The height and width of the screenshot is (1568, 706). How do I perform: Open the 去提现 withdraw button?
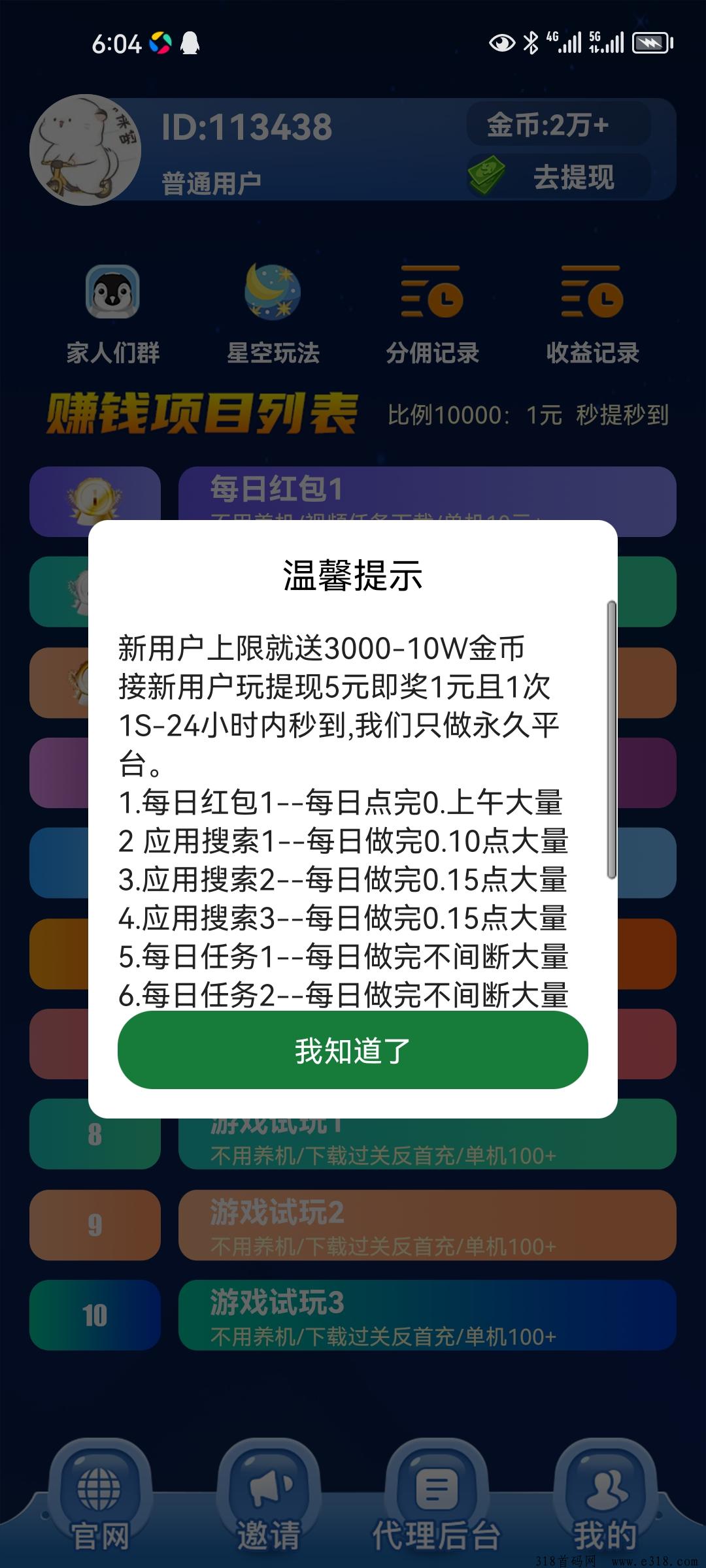[559, 176]
